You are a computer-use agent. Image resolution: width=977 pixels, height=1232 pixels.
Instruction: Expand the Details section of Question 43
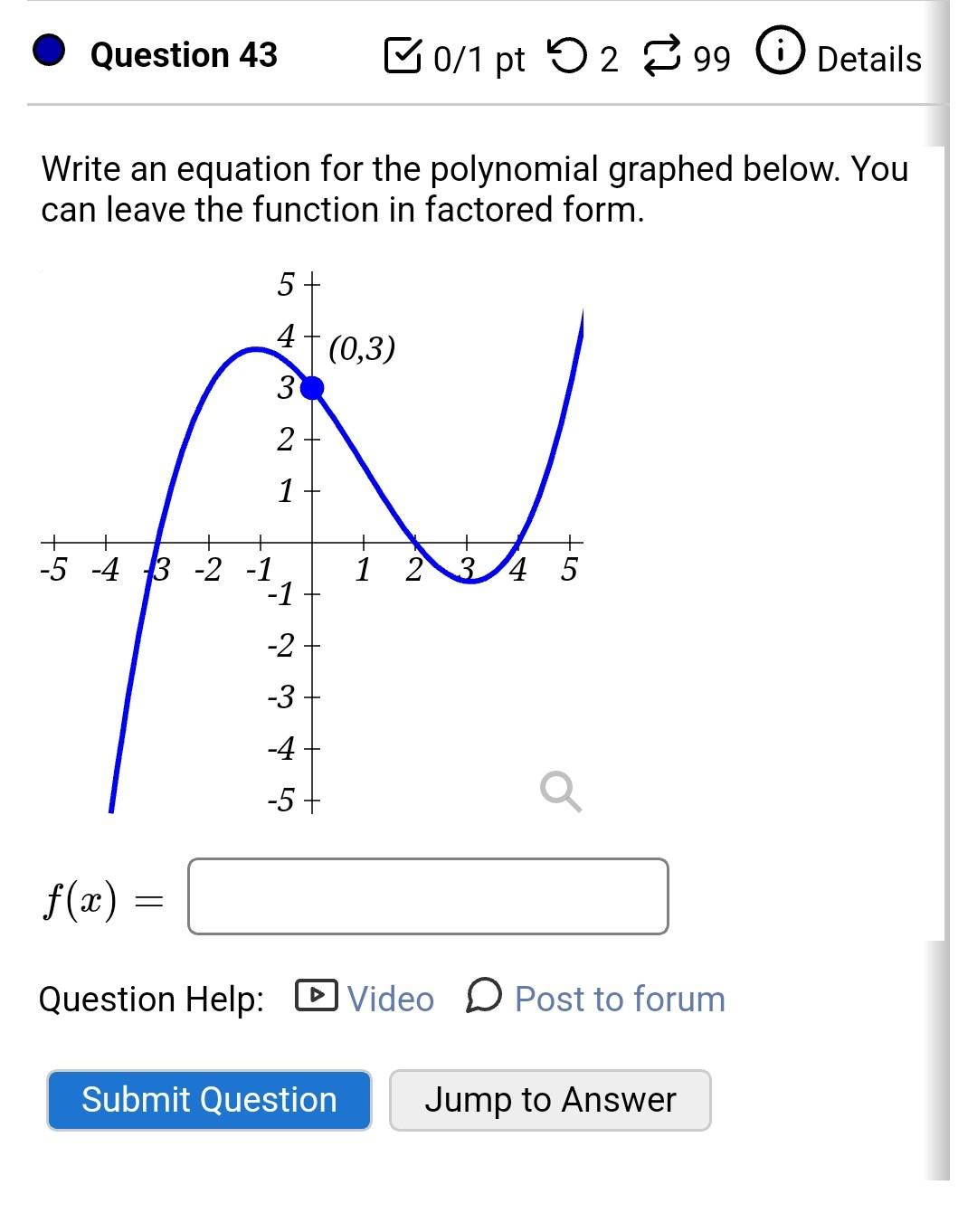pyautogui.click(x=867, y=59)
